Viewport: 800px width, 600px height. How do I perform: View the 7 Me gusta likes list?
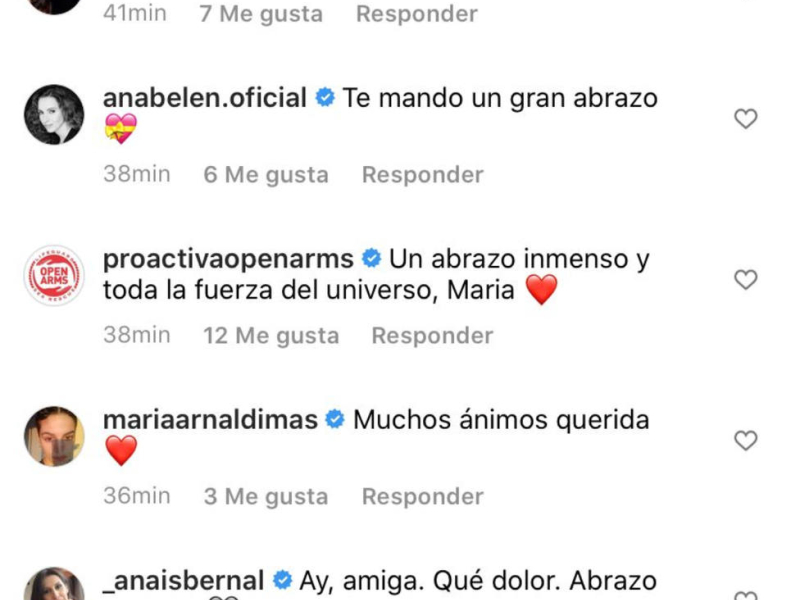tap(261, 14)
